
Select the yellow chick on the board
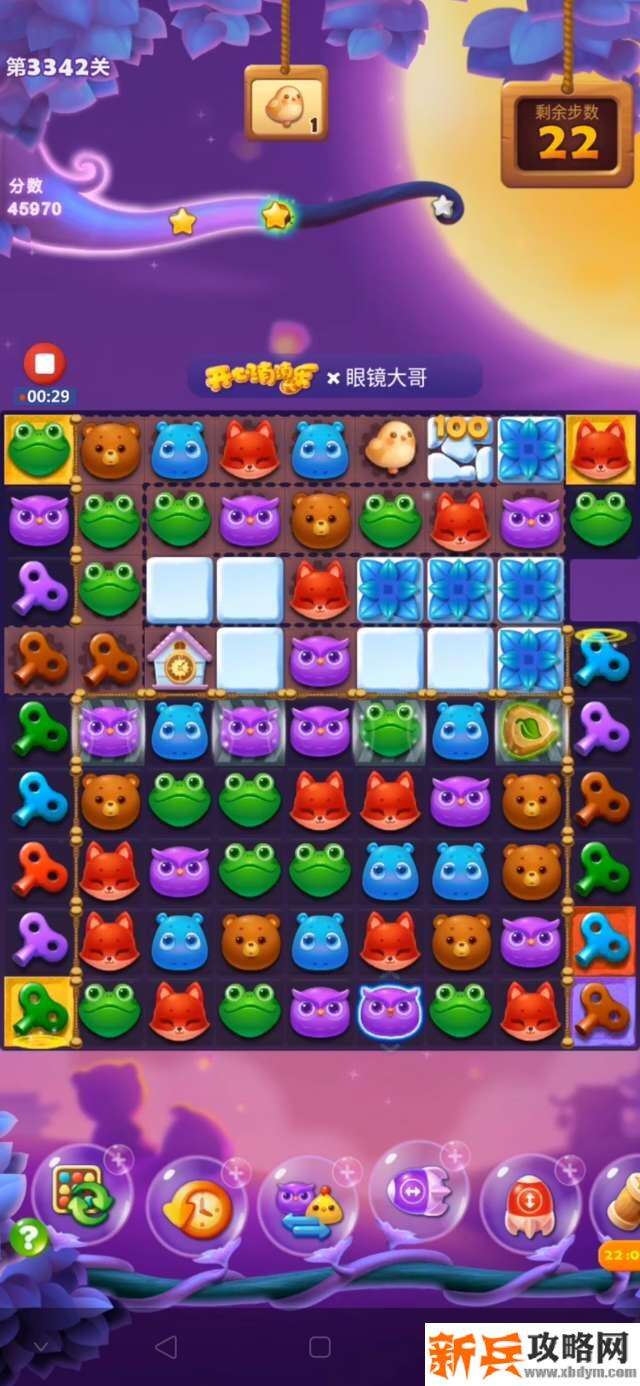click(390, 448)
